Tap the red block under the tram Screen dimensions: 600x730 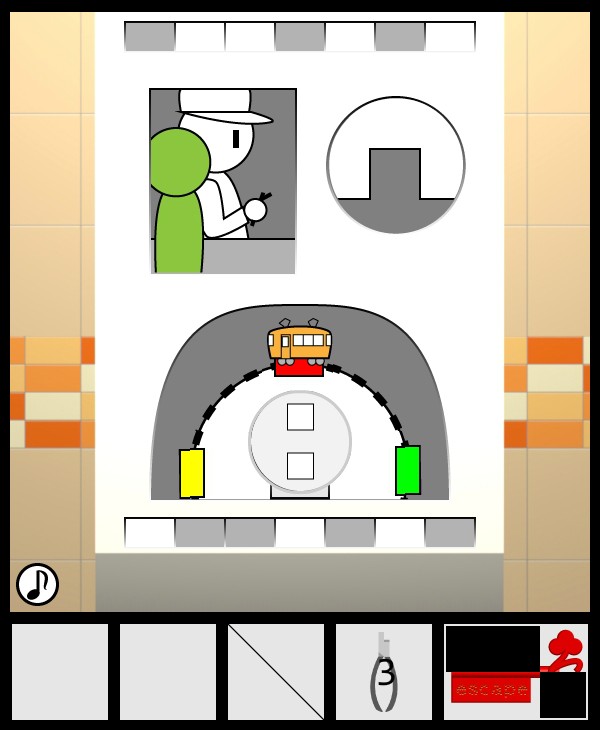click(299, 368)
